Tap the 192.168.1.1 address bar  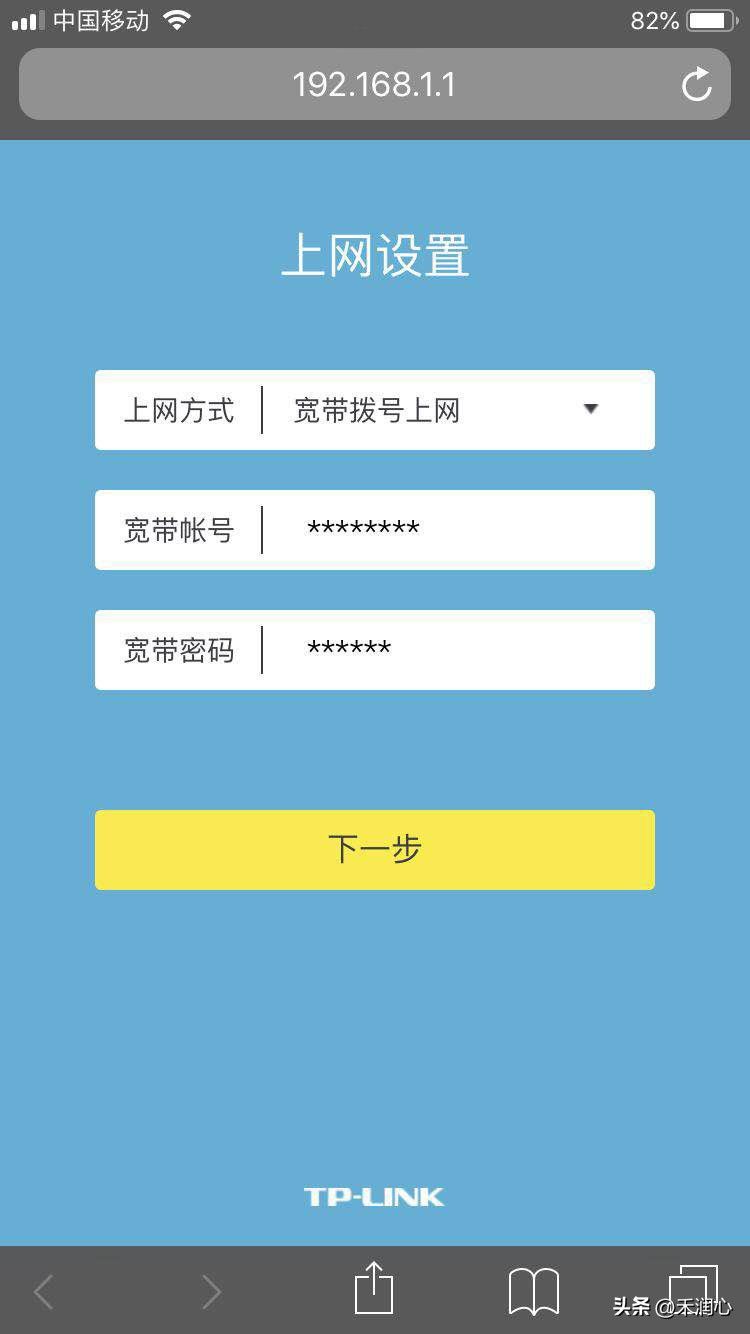tap(373, 85)
